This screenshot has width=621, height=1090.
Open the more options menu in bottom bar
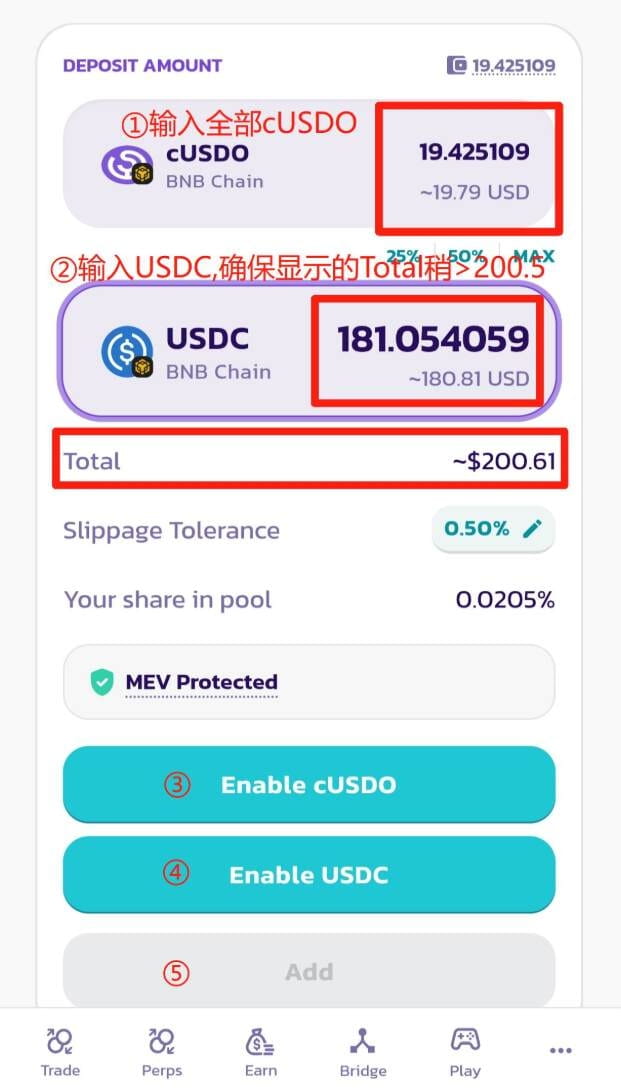coord(560,1051)
